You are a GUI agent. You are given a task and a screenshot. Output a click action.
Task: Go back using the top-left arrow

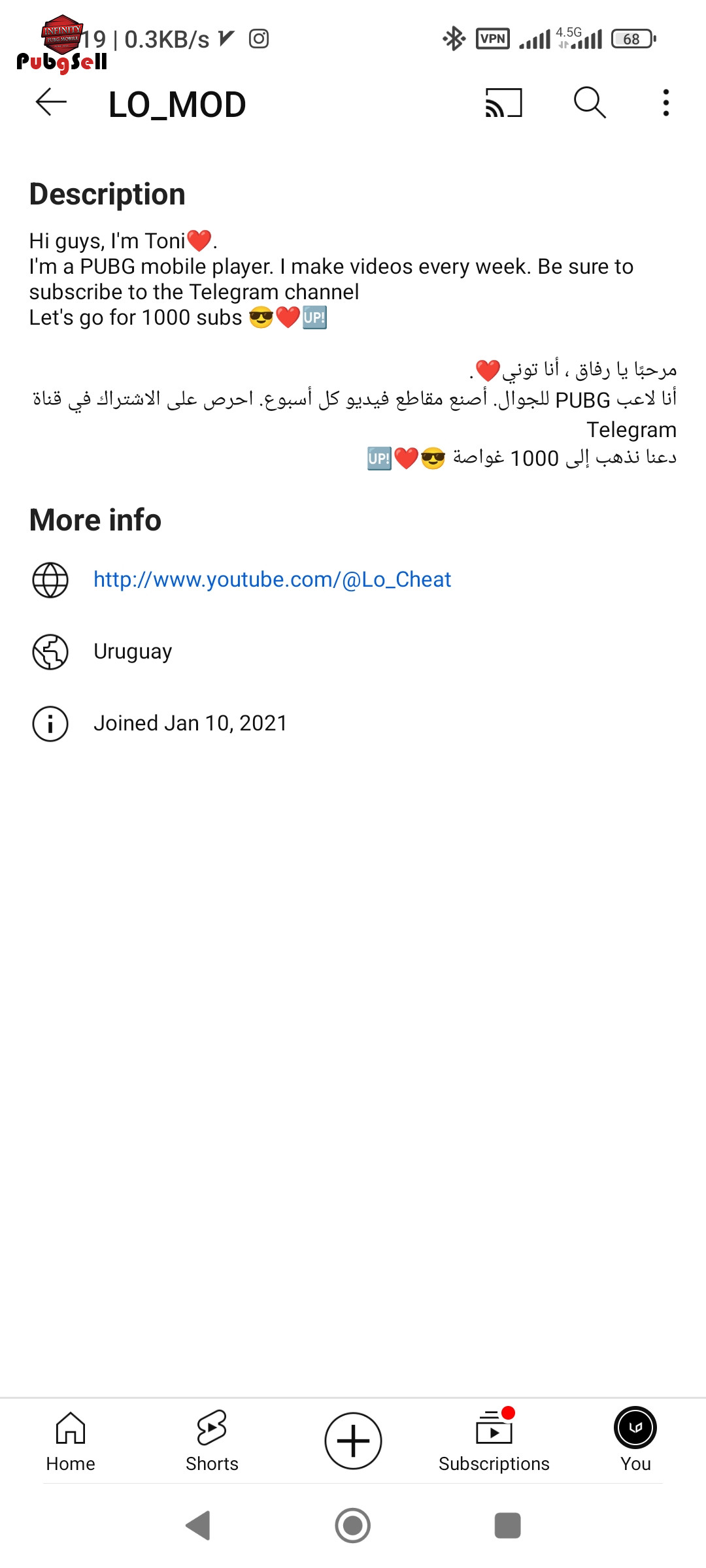[51, 103]
